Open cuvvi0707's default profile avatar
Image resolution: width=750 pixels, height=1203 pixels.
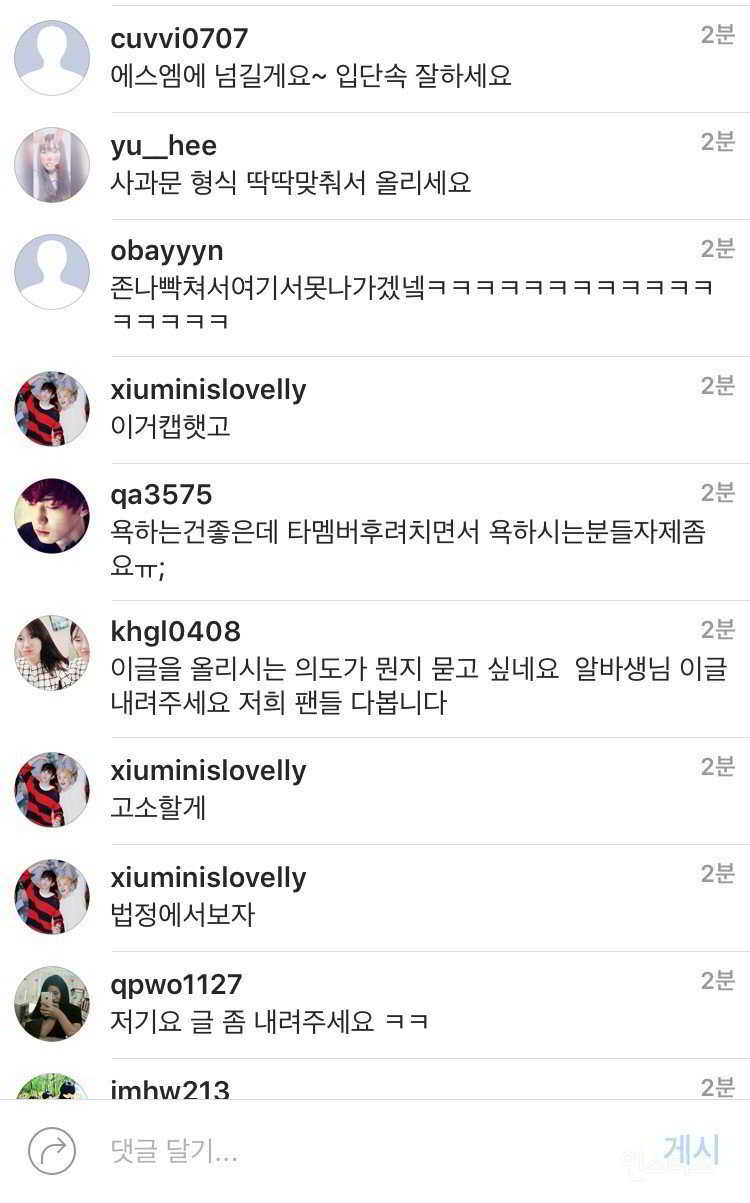[52, 58]
